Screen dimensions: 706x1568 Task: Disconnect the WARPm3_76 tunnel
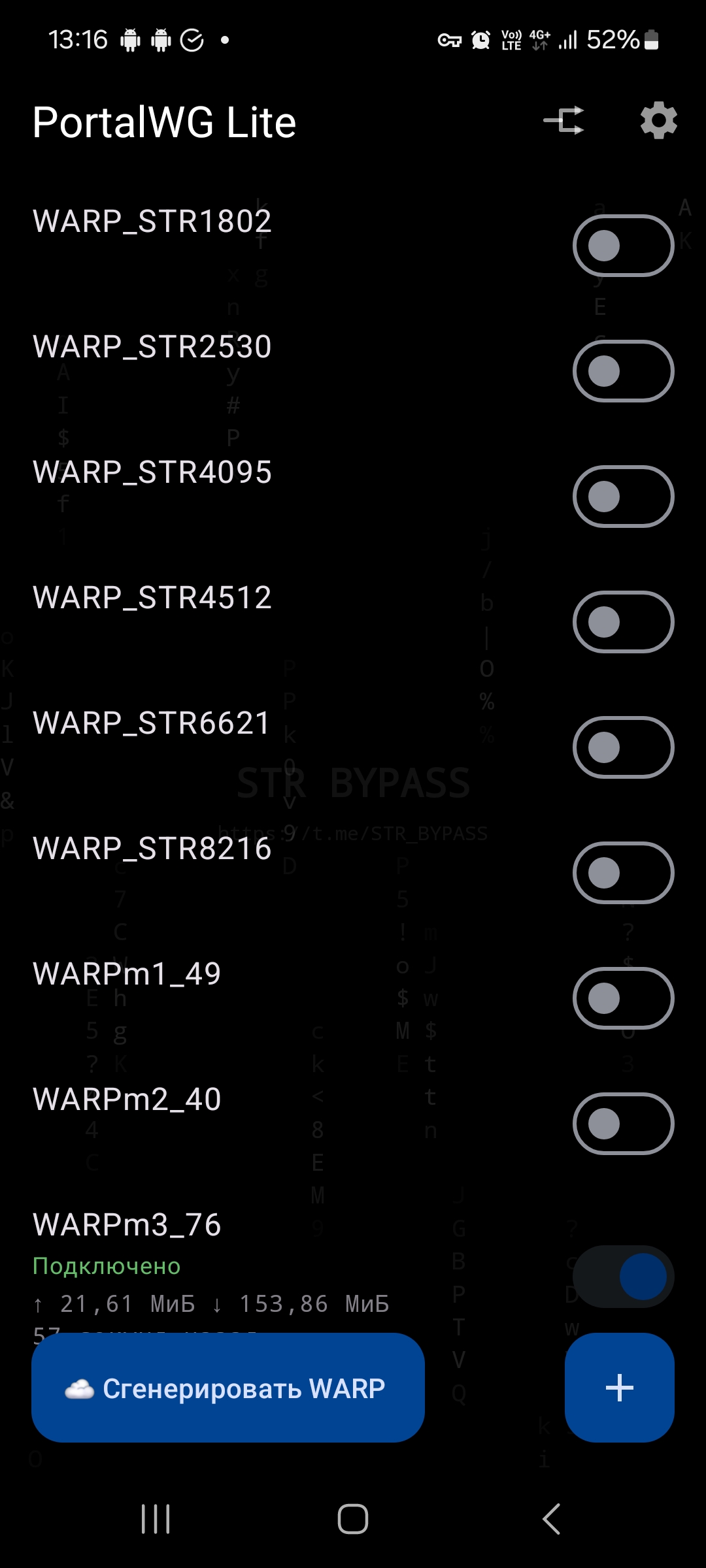tap(623, 1277)
